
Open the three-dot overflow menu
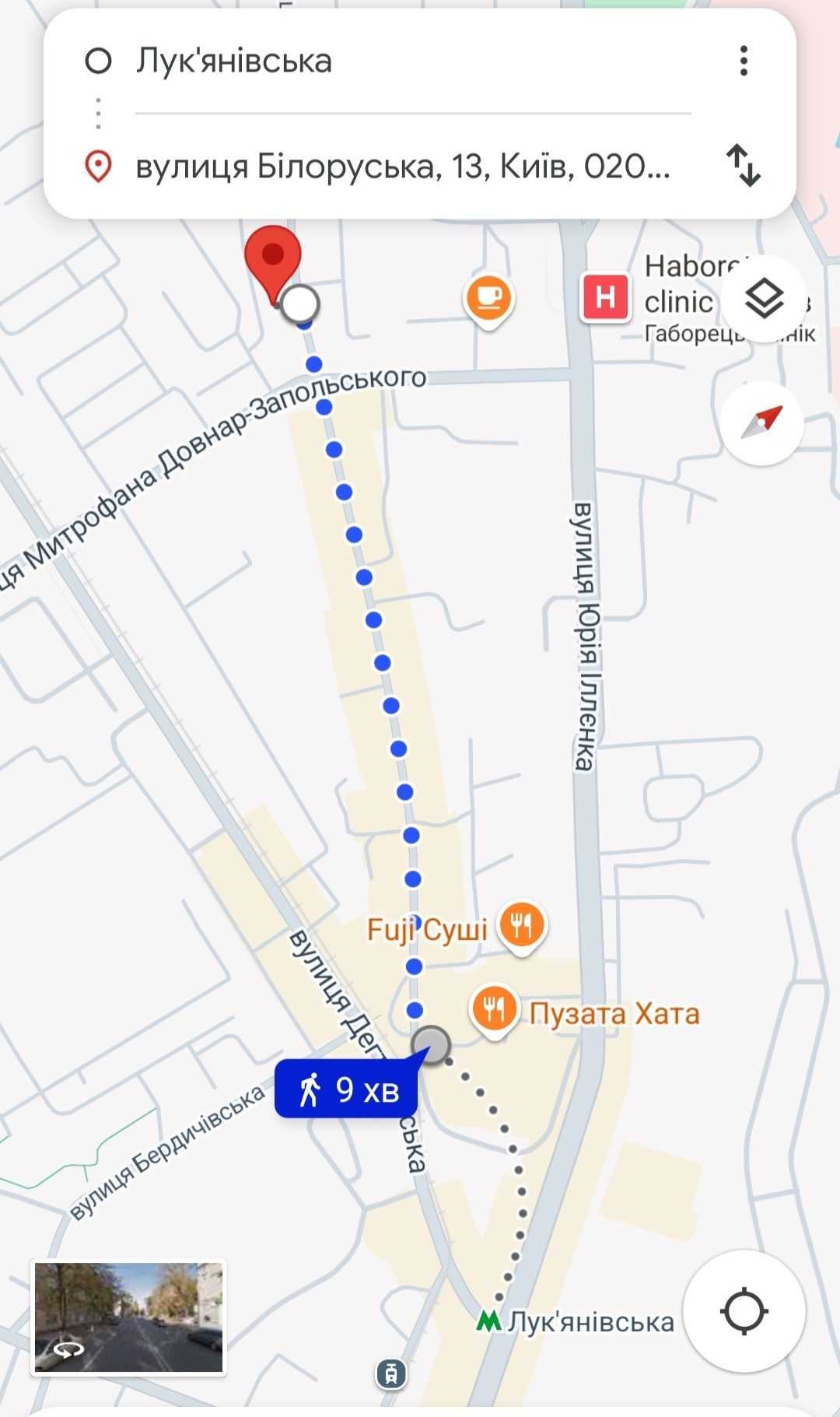744,61
